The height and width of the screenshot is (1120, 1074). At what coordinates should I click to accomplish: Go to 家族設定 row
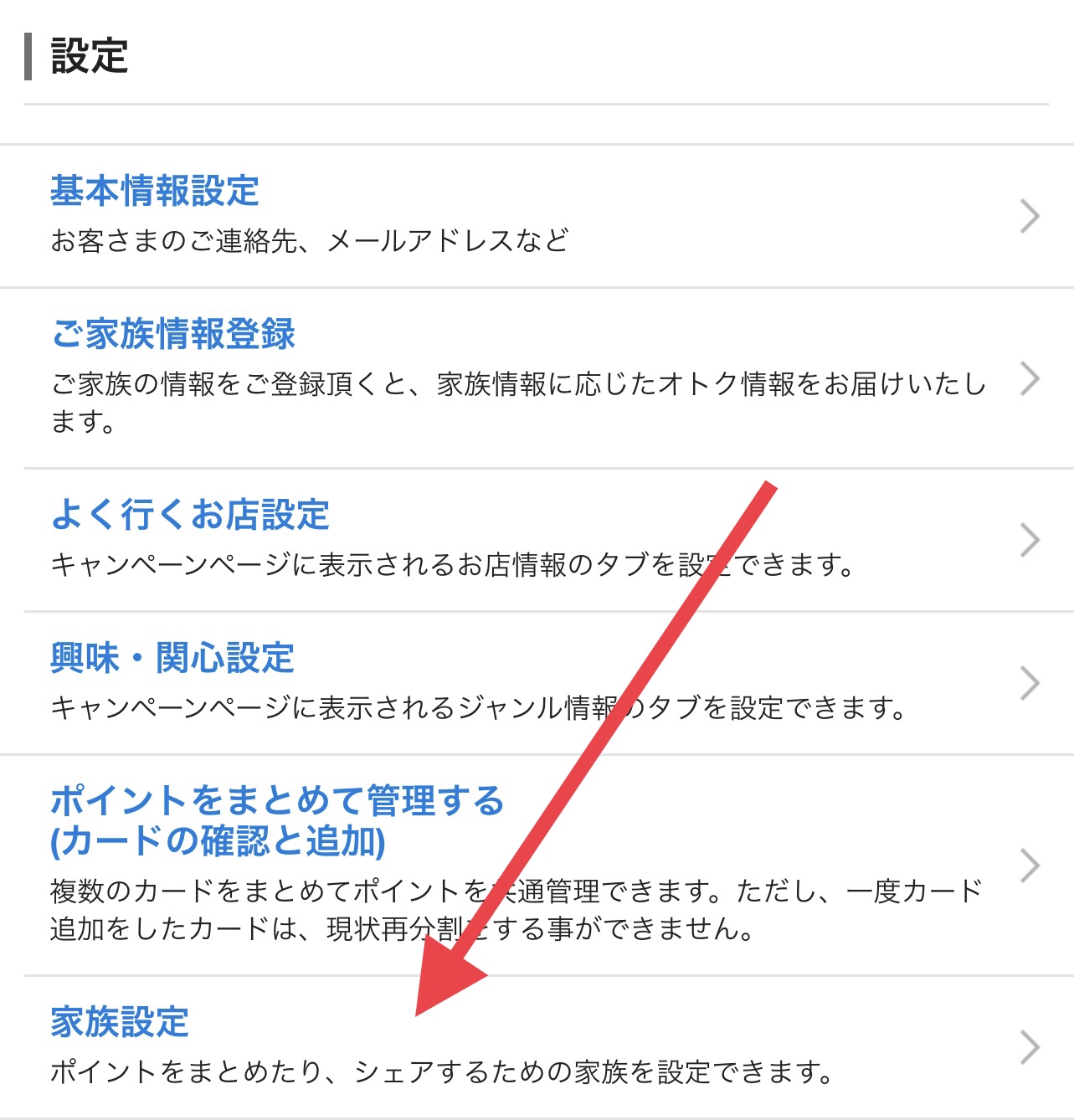tap(121, 1022)
